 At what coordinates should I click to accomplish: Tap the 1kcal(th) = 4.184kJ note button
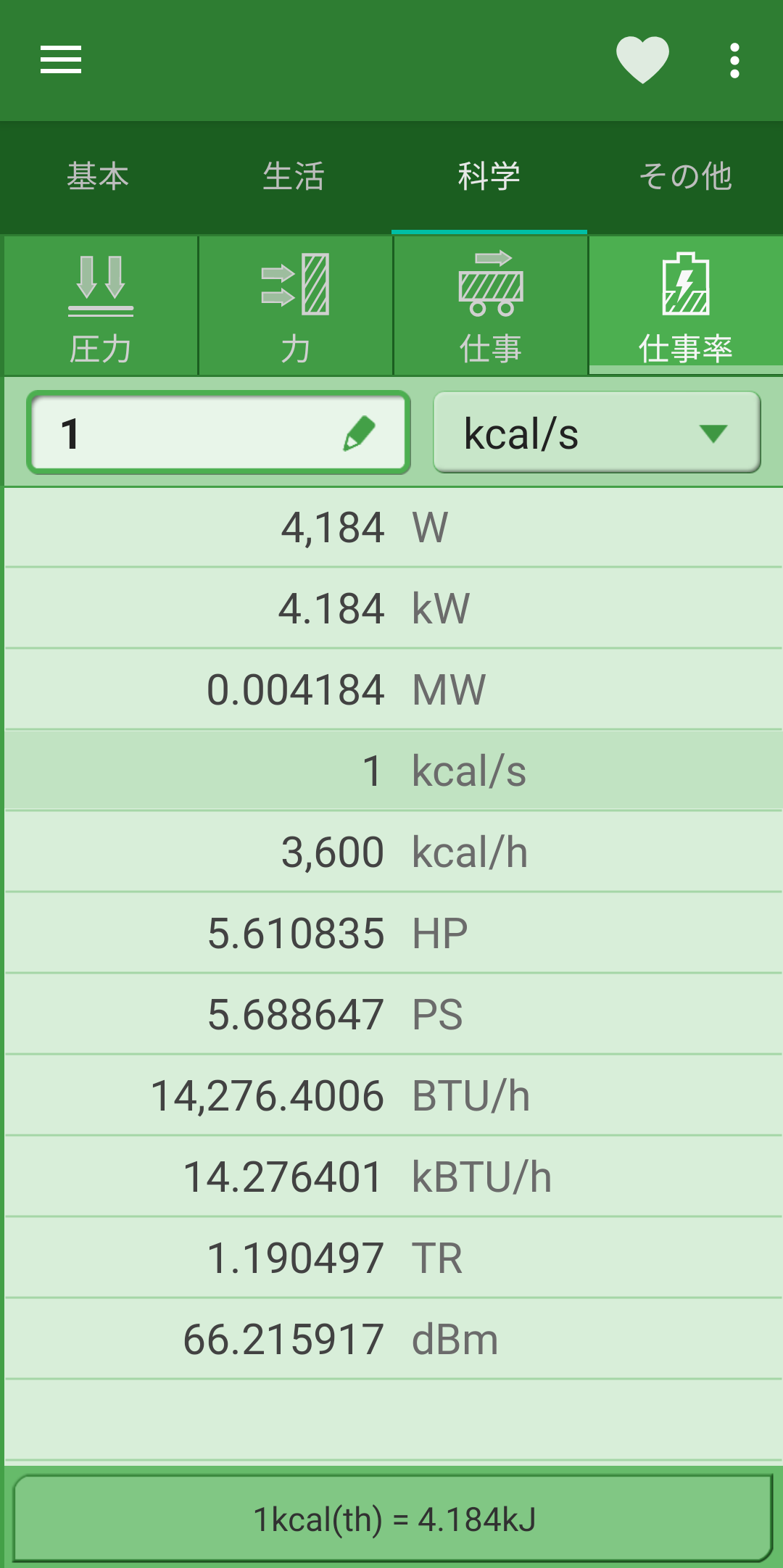393,1519
